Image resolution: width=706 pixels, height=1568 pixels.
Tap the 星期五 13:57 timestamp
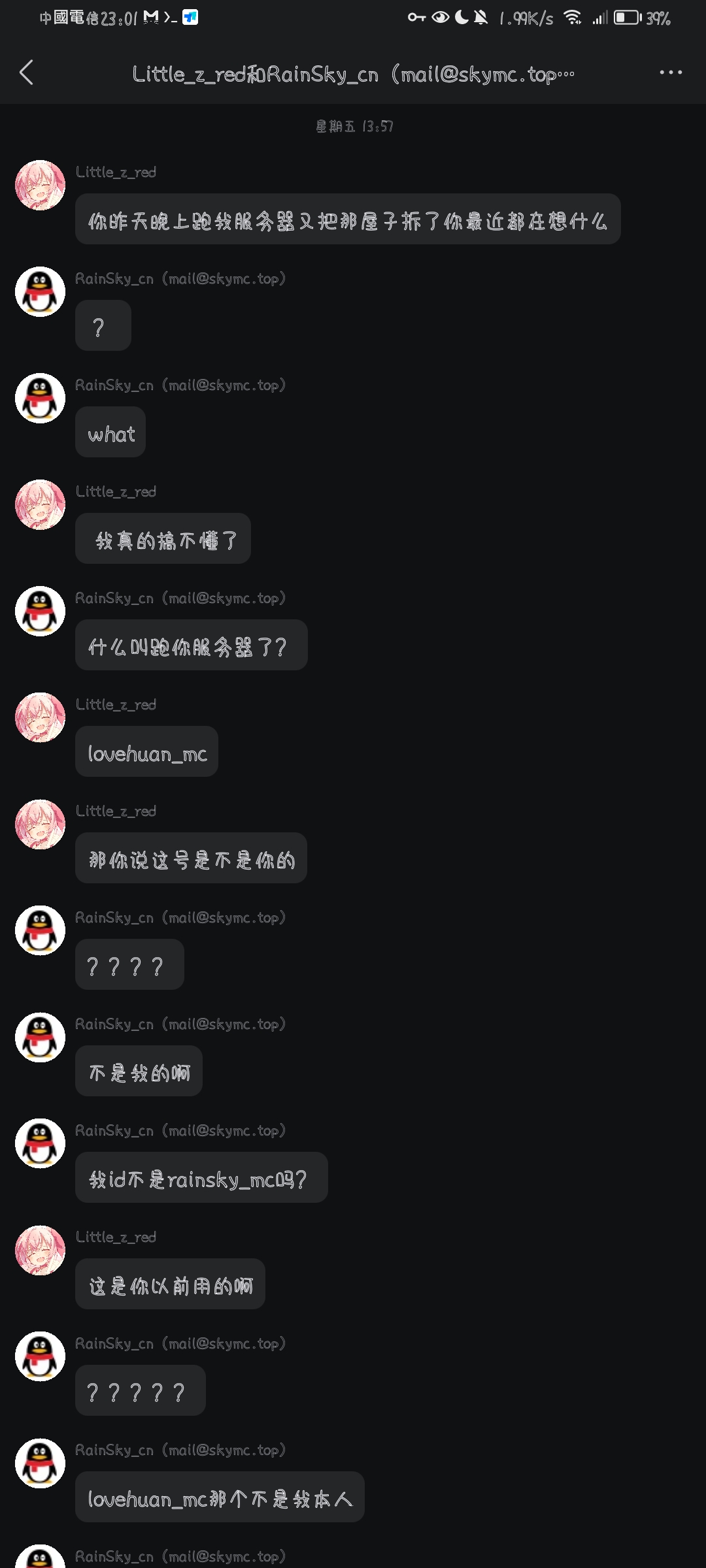pos(353,127)
